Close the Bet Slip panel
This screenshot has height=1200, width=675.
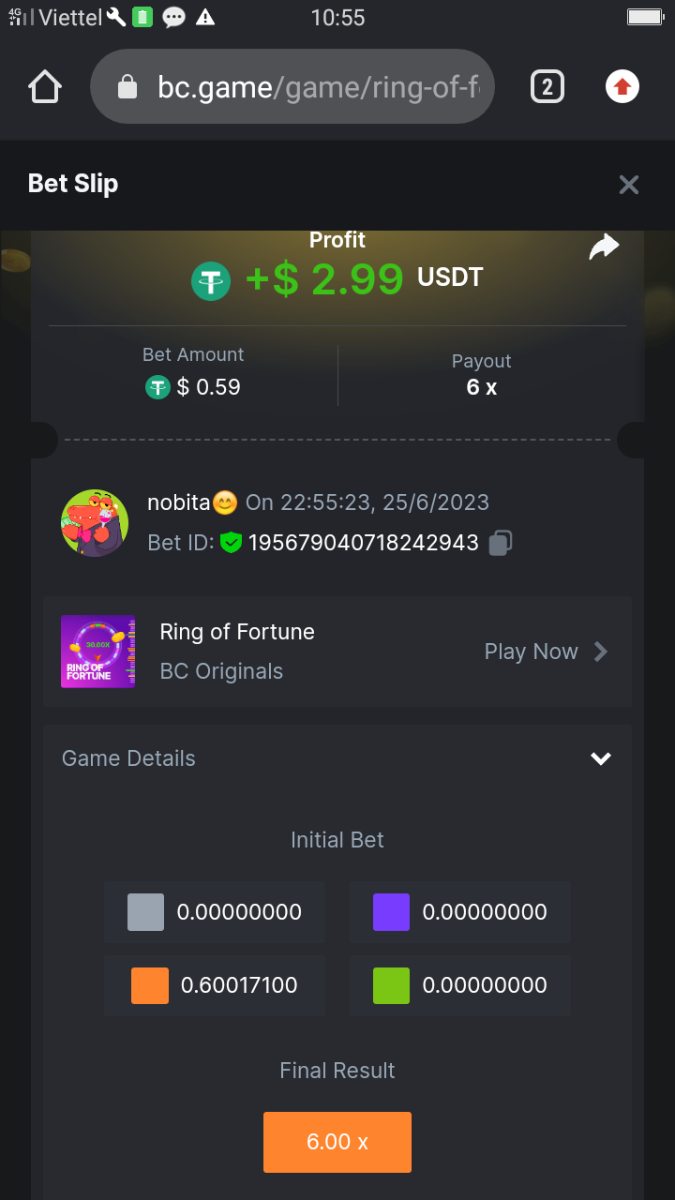pyautogui.click(x=628, y=184)
